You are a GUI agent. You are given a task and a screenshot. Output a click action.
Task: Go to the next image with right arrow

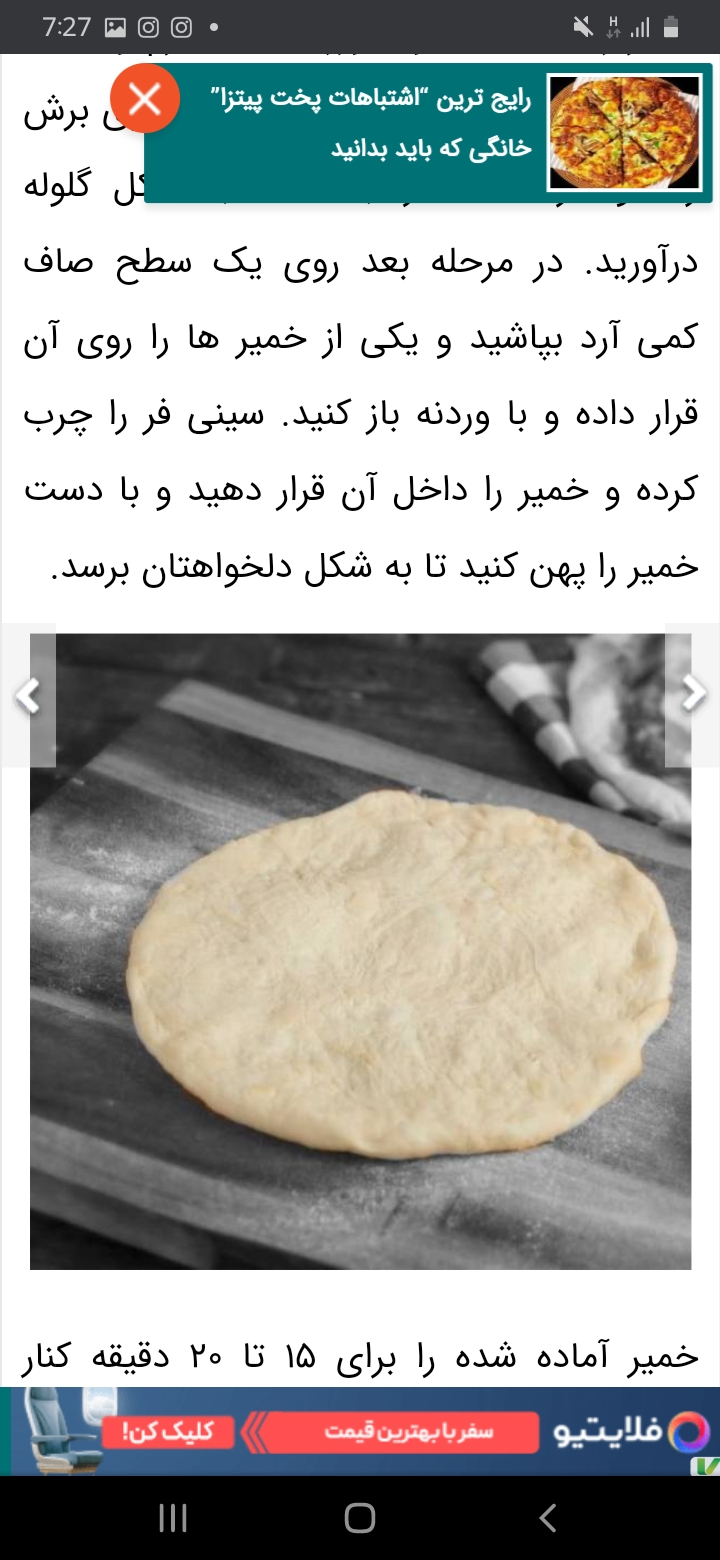(692, 694)
